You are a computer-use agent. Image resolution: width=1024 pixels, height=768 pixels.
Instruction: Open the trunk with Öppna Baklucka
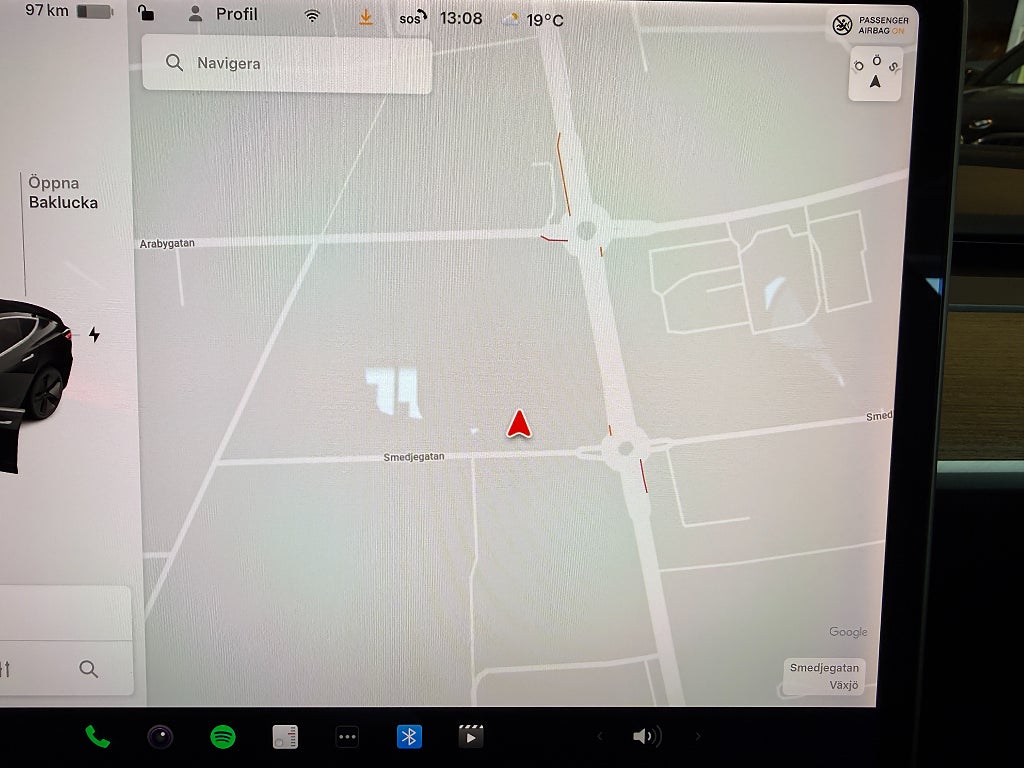[x=62, y=193]
